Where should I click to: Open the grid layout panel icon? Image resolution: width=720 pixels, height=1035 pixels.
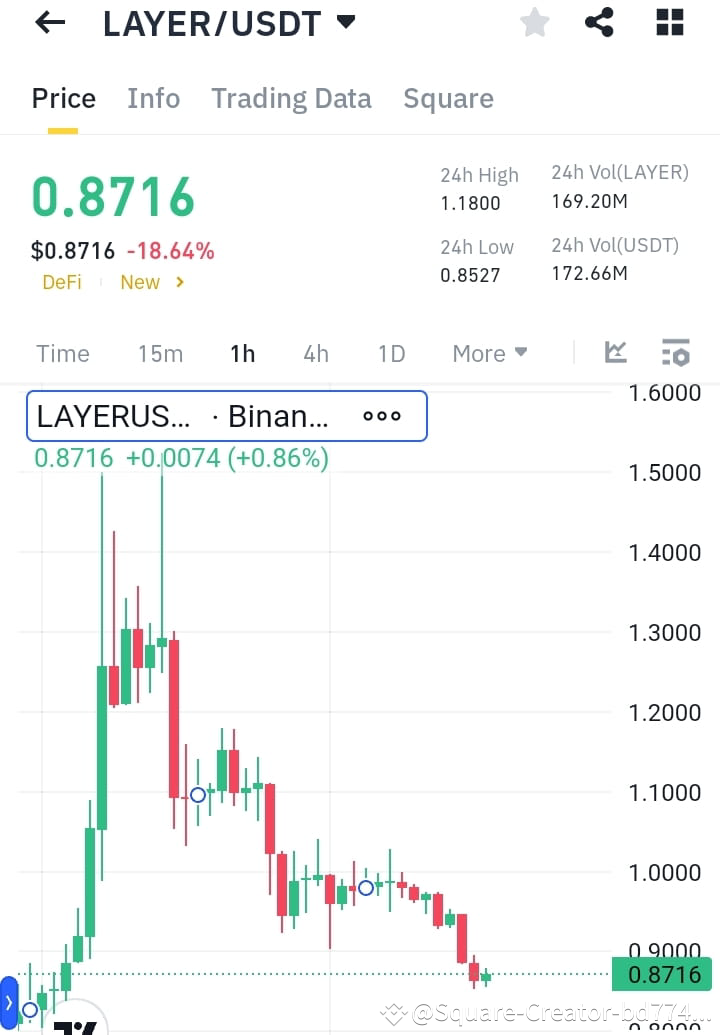click(668, 22)
